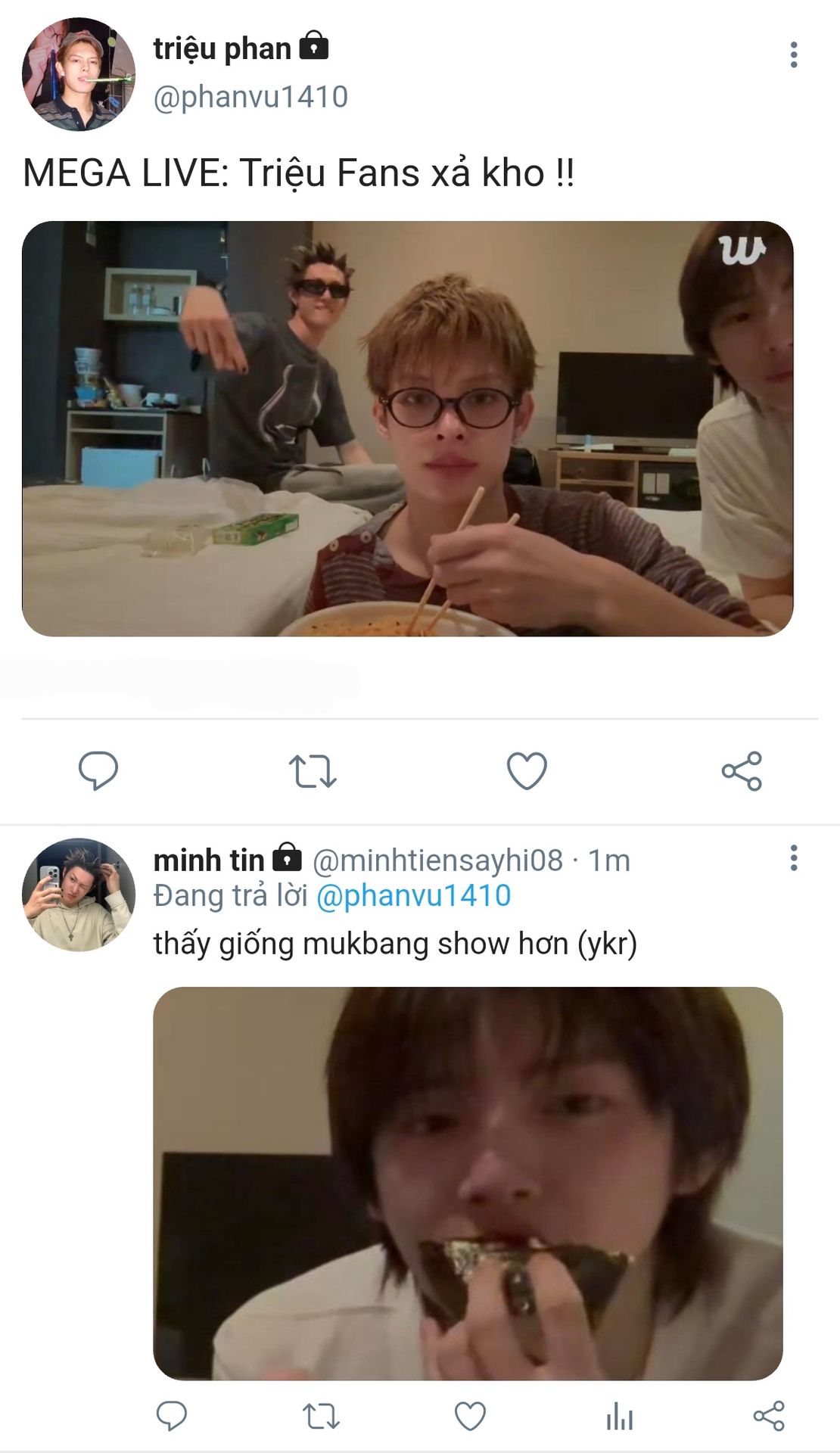
Task: Reply to triệu phan's tweet
Action: click(x=98, y=770)
